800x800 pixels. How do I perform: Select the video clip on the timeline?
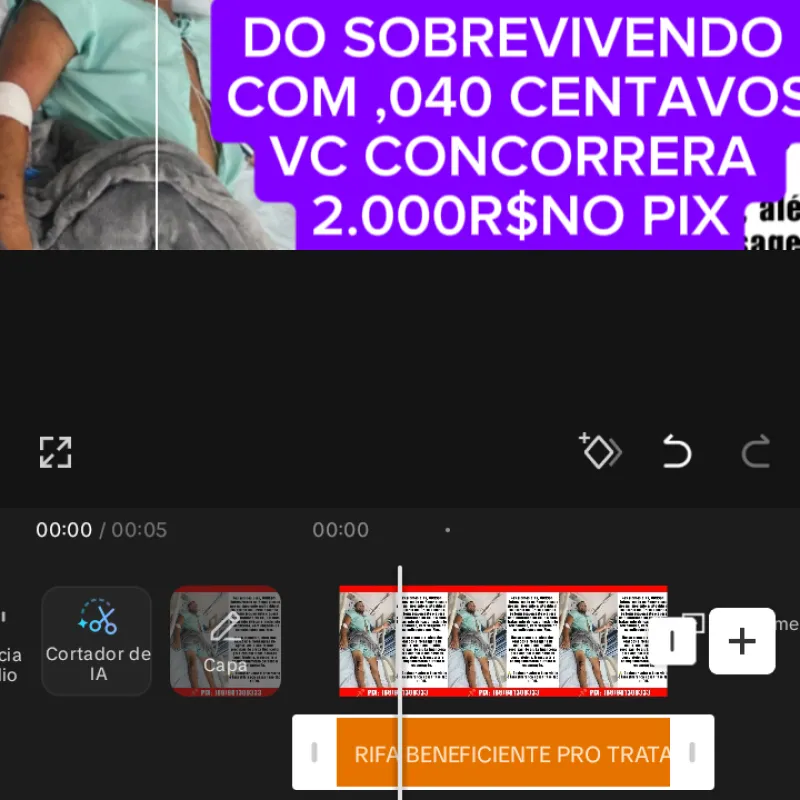[x=520, y=641]
